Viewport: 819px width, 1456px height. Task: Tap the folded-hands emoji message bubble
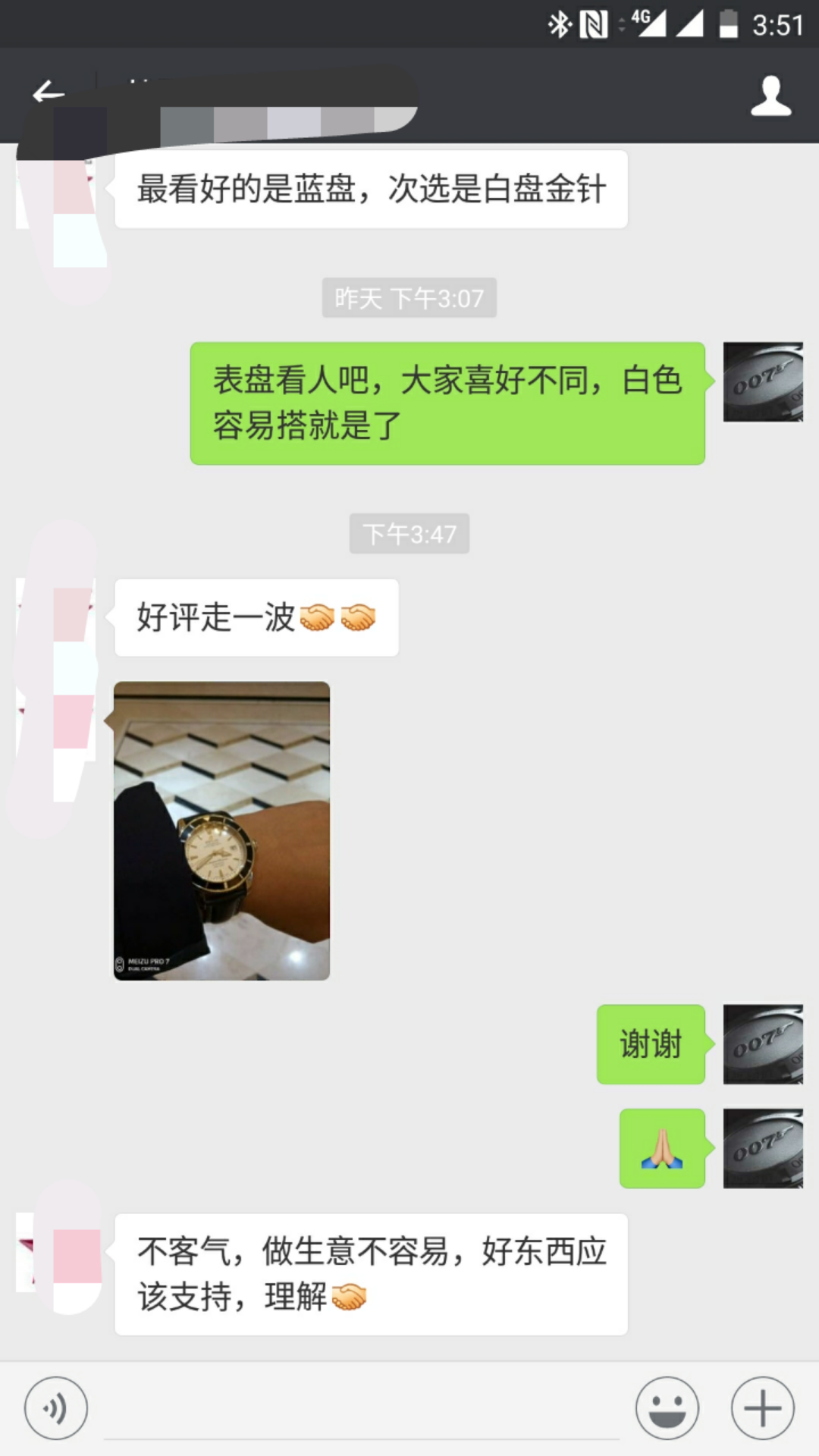(x=661, y=1150)
